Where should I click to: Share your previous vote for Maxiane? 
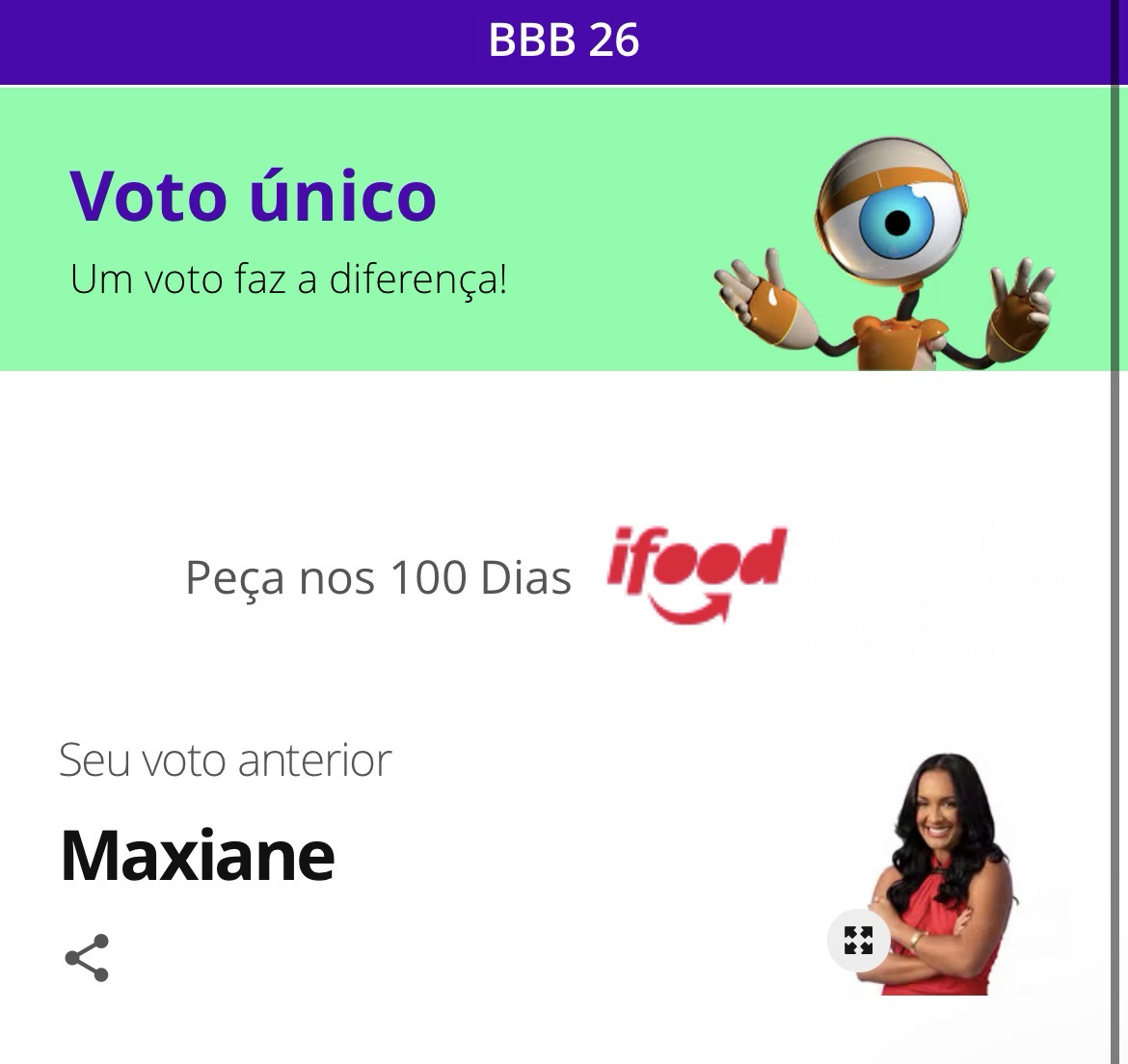[x=87, y=958]
